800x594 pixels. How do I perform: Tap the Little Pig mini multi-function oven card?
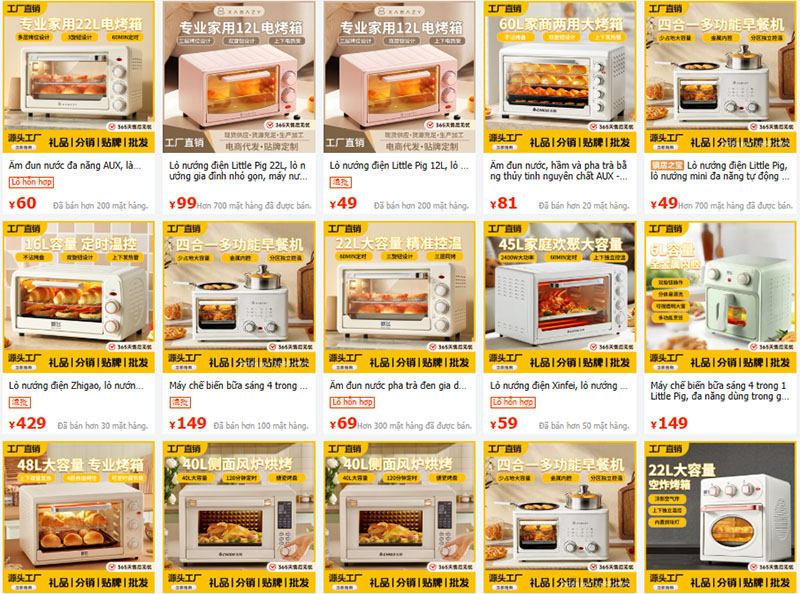[x=718, y=78]
